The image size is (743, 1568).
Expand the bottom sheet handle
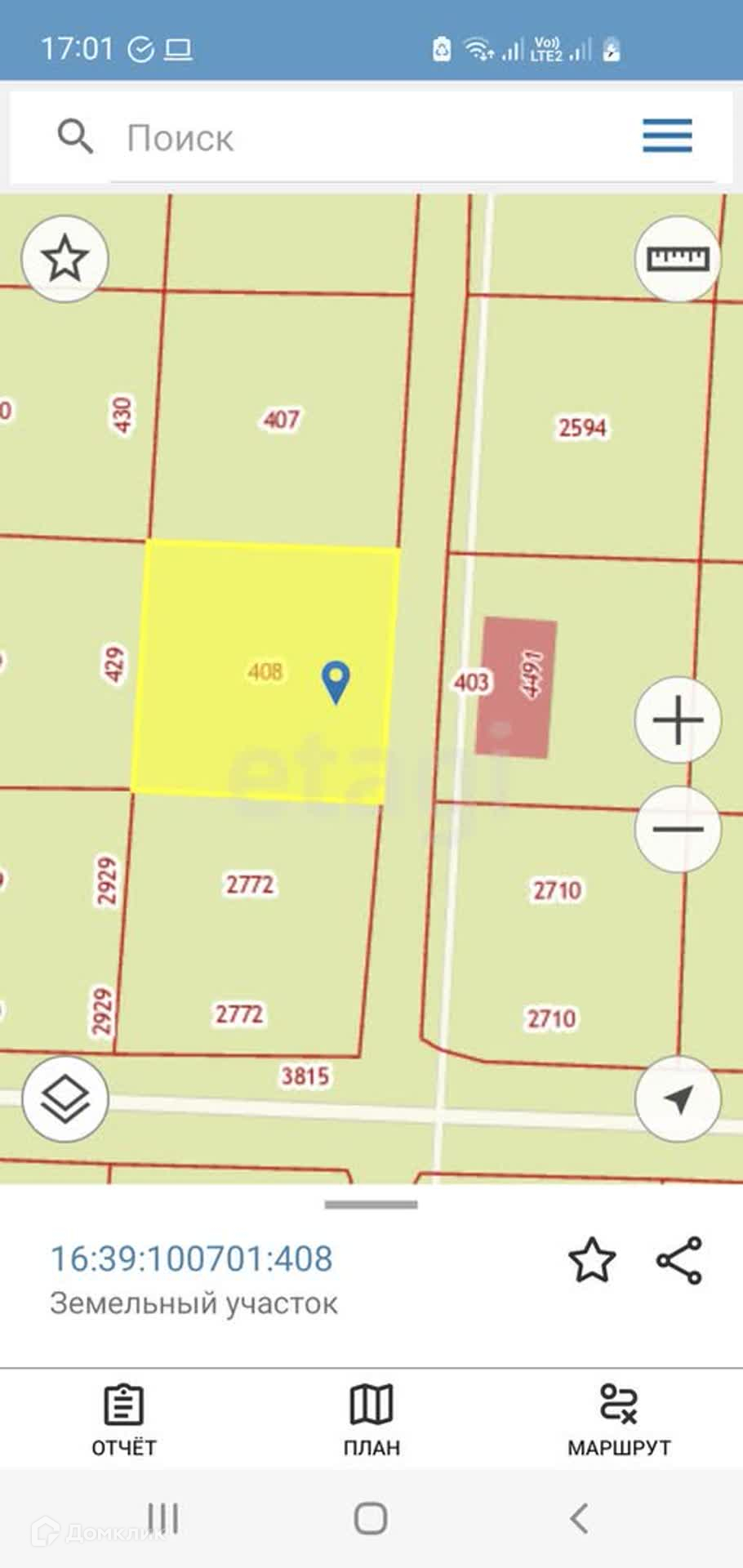click(x=371, y=1205)
